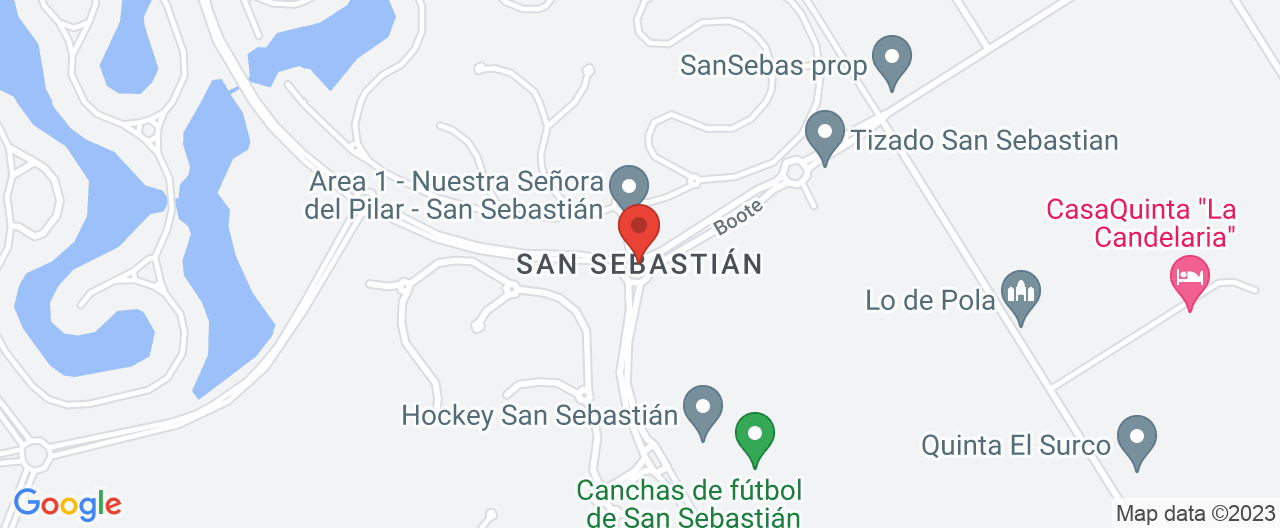Tap the Tizado San Sebastian pin
This screenshot has width=1280, height=528.
(825, 134)
